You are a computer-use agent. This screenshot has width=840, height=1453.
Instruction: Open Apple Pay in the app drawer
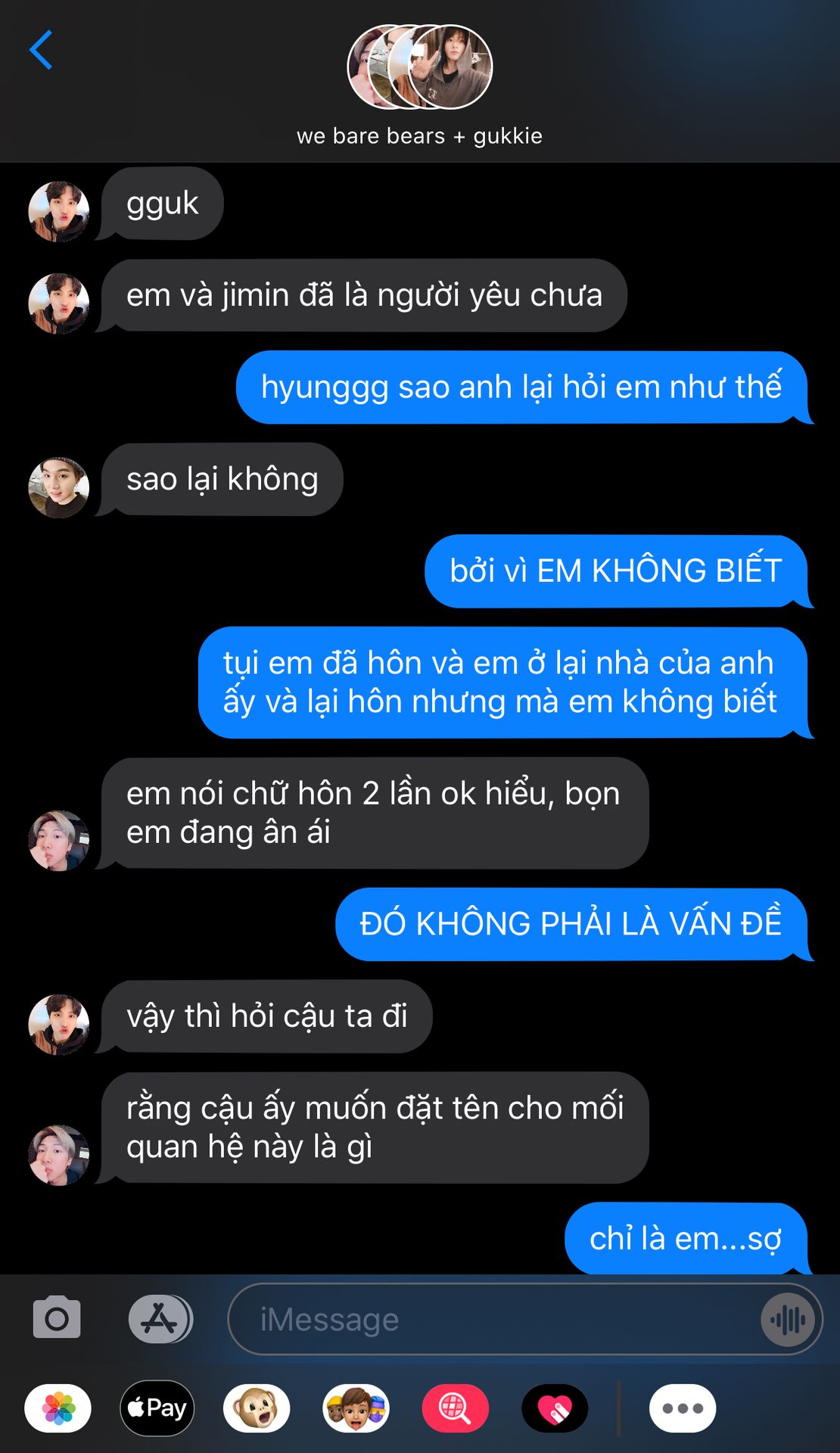(x=157, y=1408)
